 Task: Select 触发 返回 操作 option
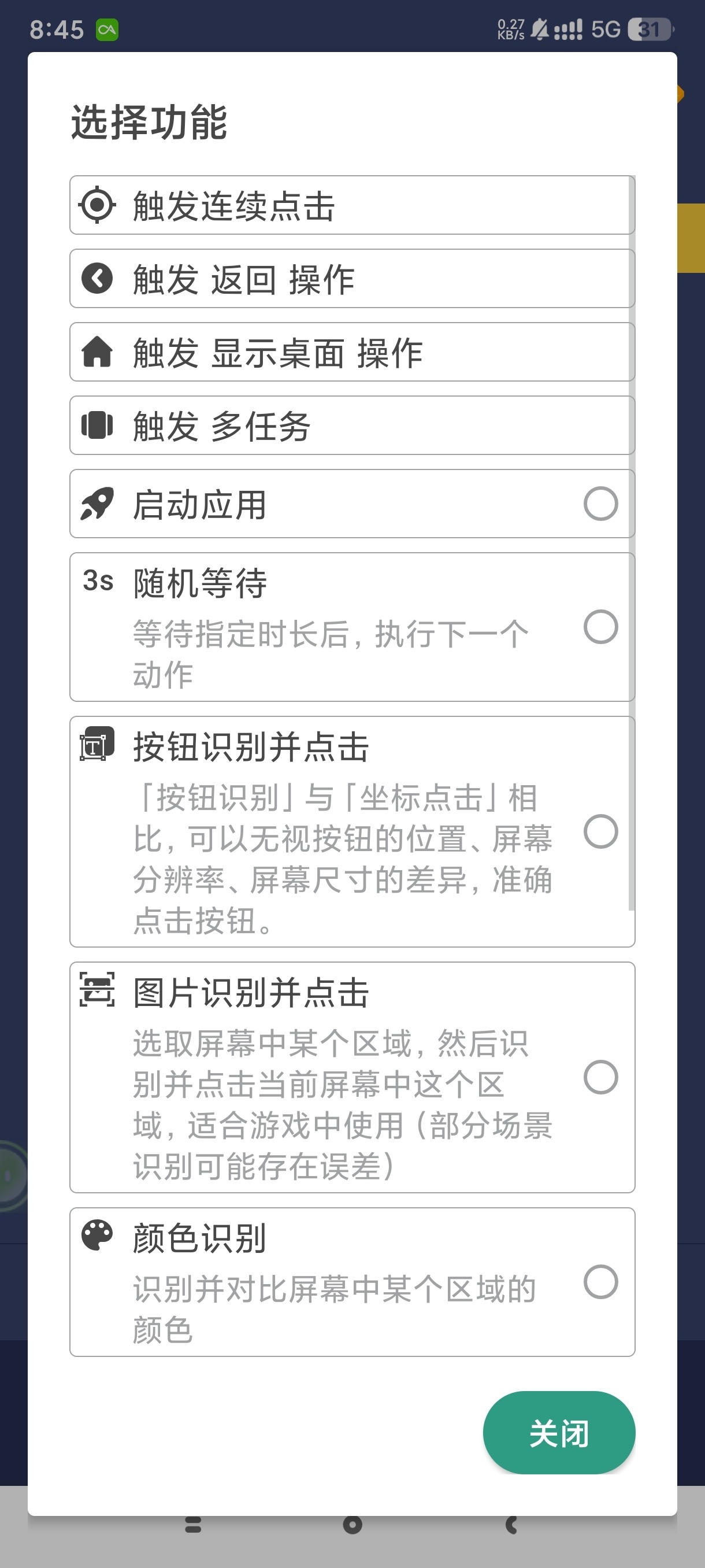[351, 279]
